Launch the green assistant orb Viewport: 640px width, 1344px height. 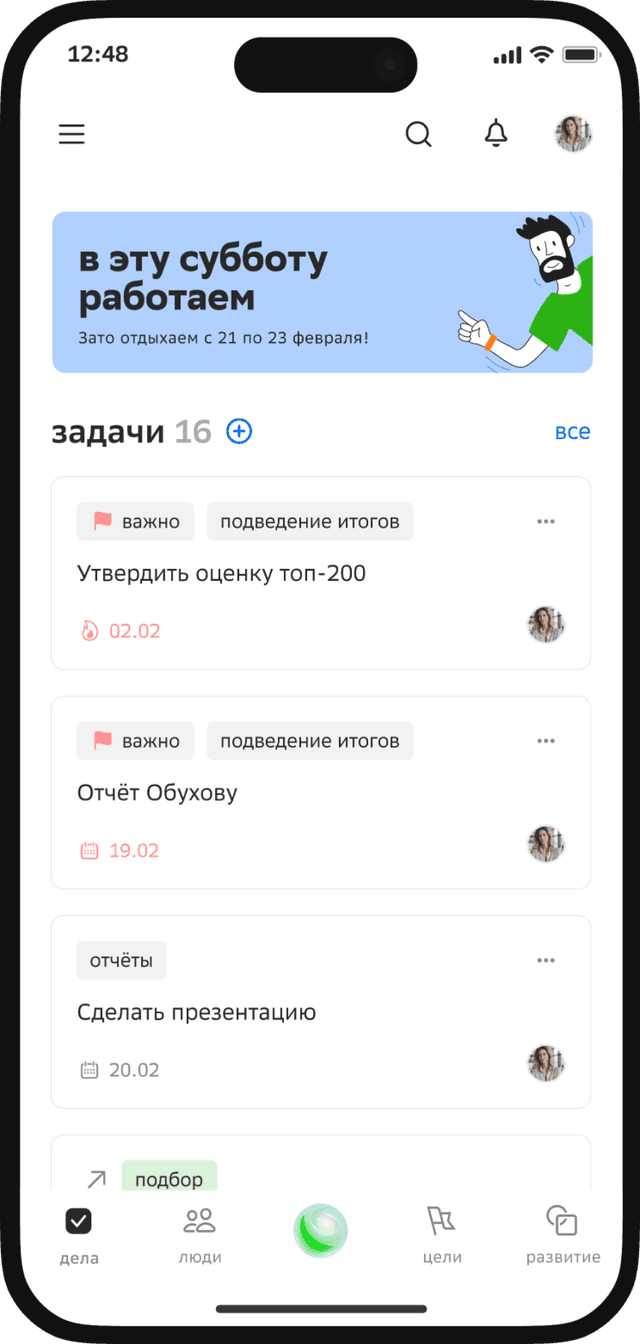point(321,1230)
